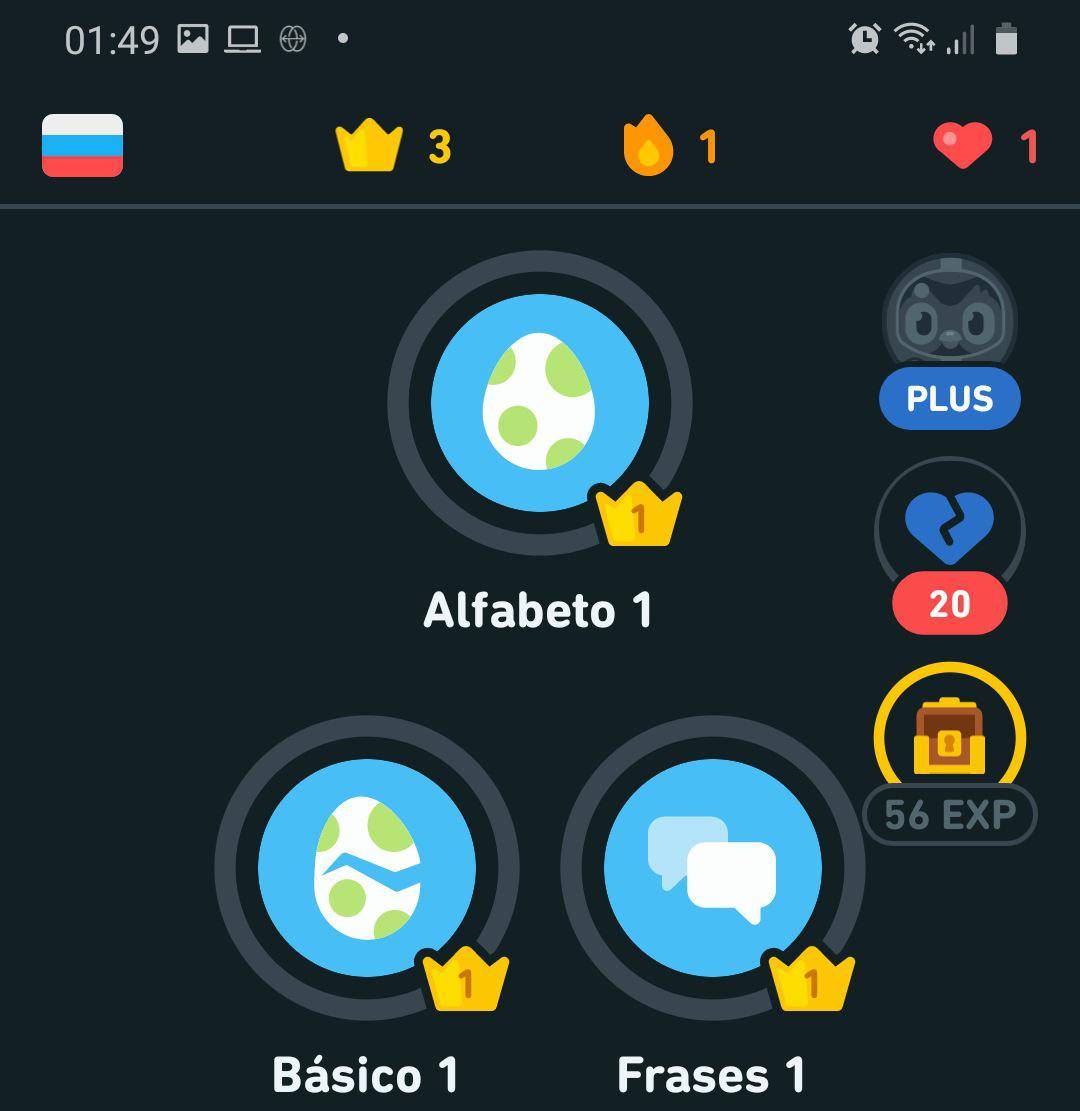Viewport: 1080px width, 1111px height.
Task: Tap the Wi-Fi status bar icon
Action: coord(912,40)
